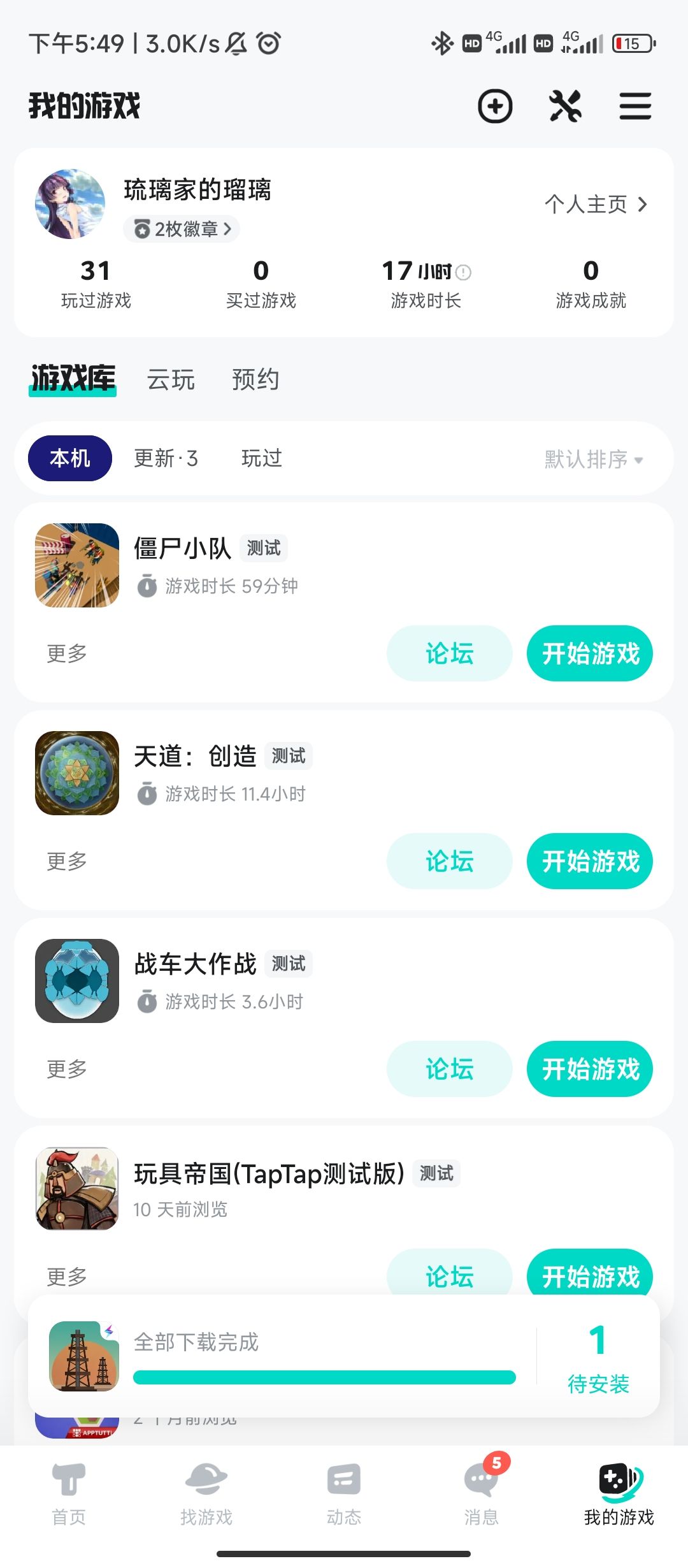Start playing 战车大作战
This screenshot has width=688, height=1568.
pyautogui.click(x=589, y=1069)
